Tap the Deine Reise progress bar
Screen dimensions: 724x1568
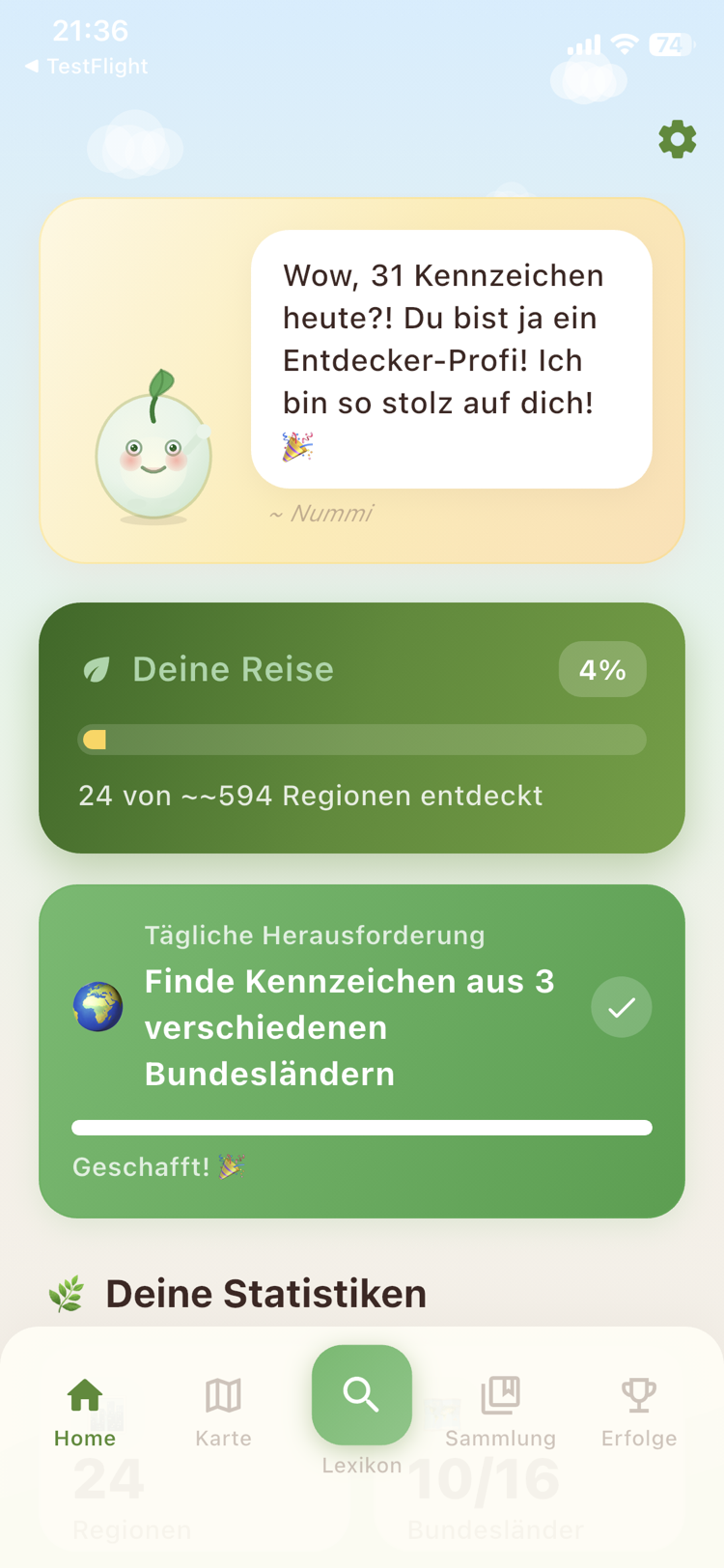pos(361,740)
